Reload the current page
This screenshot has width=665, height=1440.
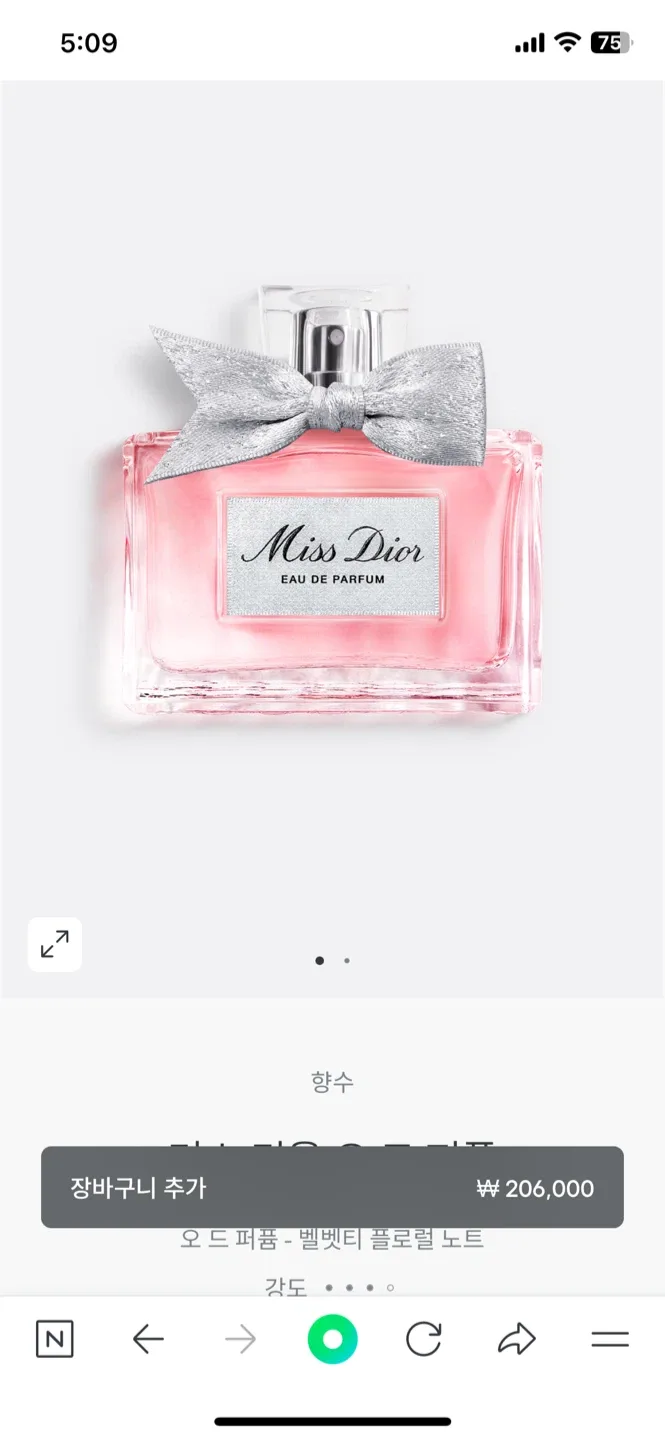pos(423,1339)
